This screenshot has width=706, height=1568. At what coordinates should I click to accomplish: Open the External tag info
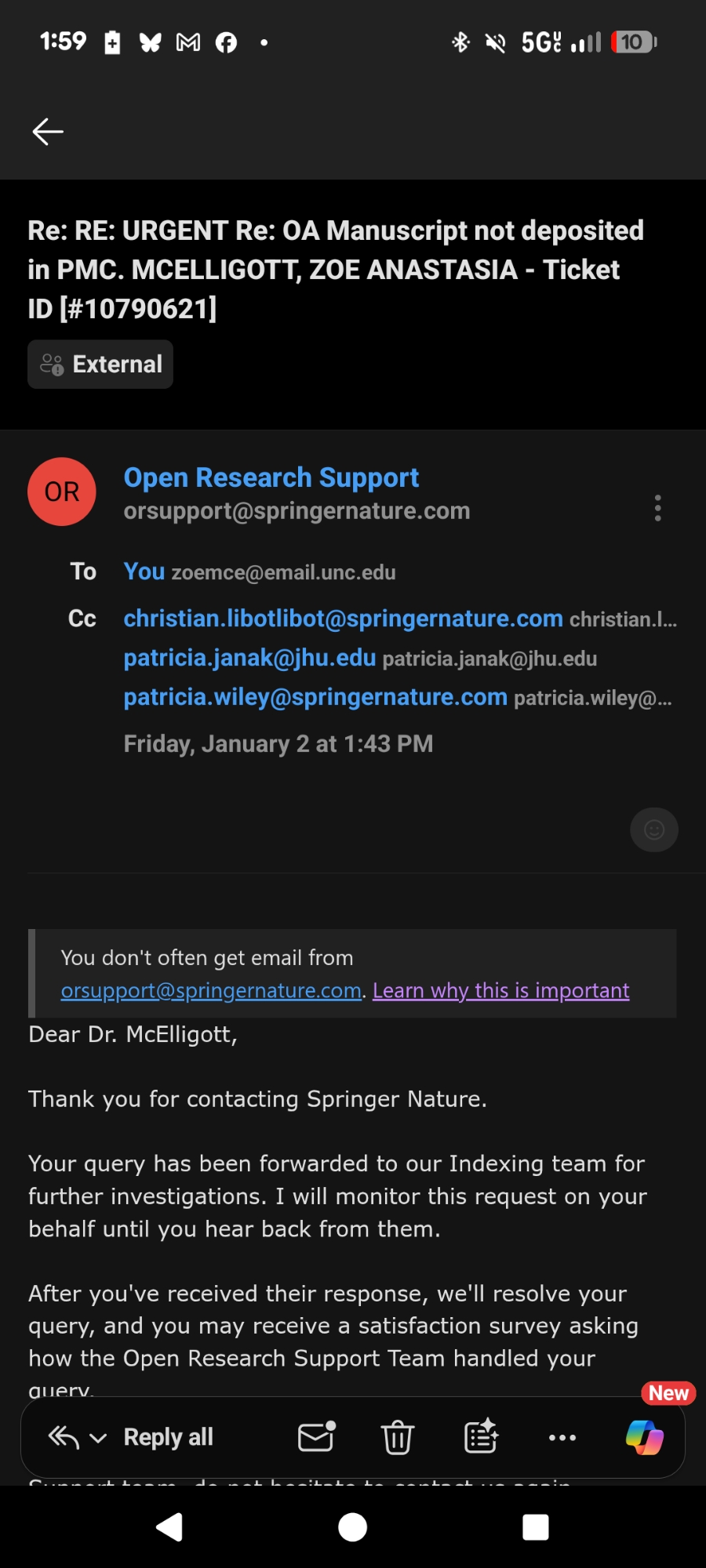pos(100,365)
